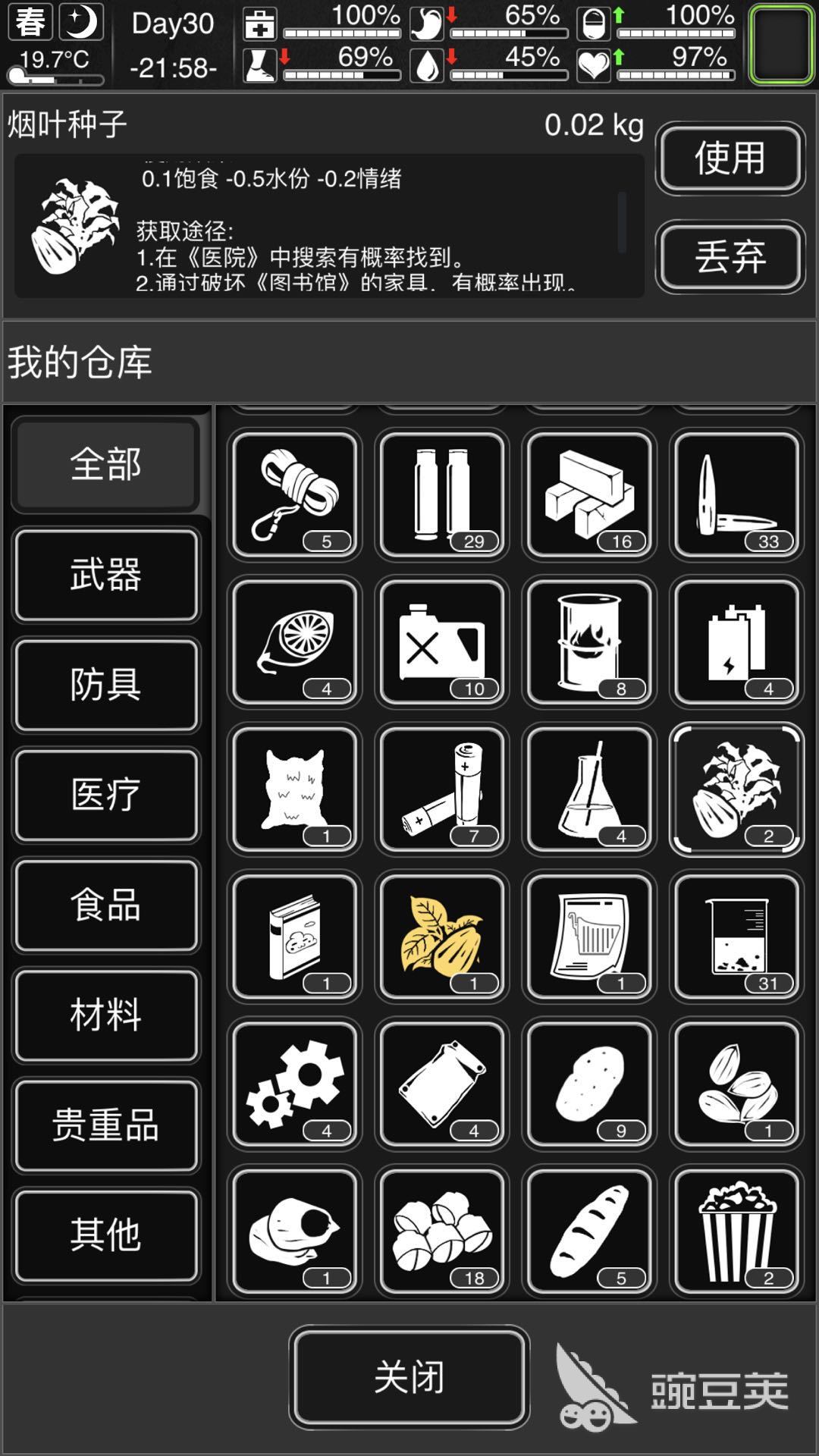
Task: Switch to the 武器 category
Action: pos(105,574)
